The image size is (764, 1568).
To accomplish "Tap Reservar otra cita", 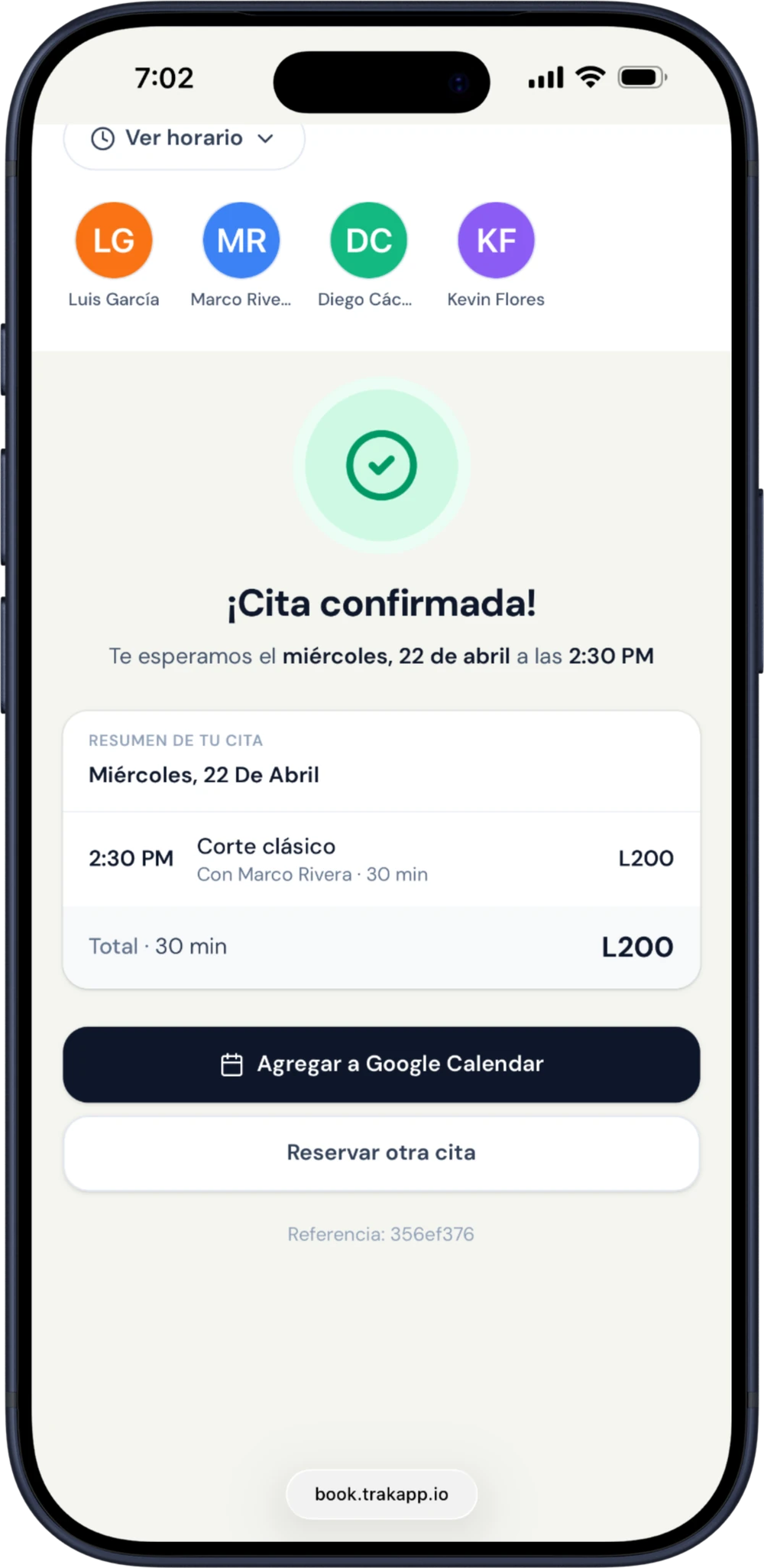I will pyautogui.click(x=381, y=1153).
